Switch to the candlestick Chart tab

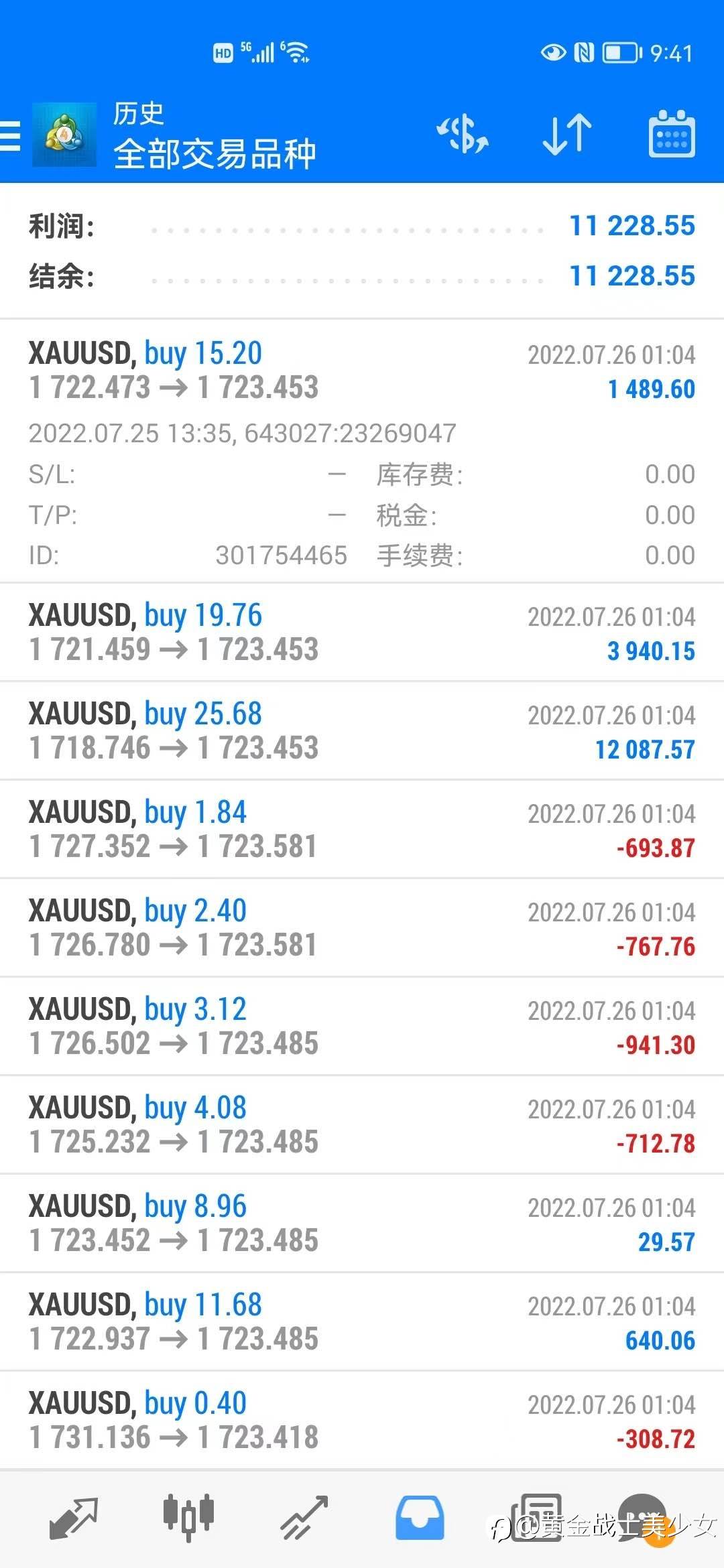click(x=188, y=1518)
